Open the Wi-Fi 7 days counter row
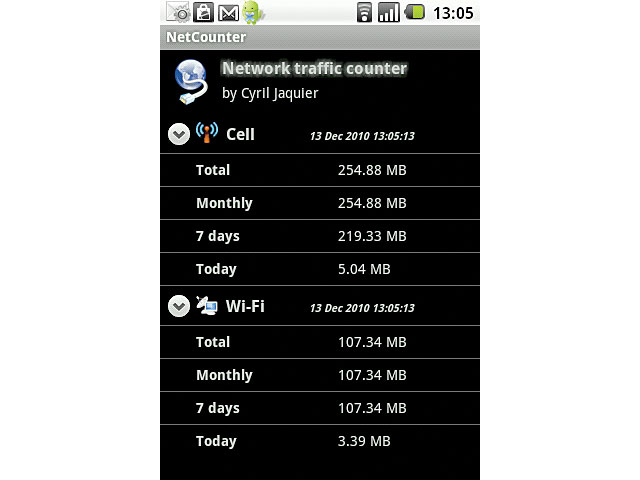The image size is (640, 480). (x=319, y=408)
